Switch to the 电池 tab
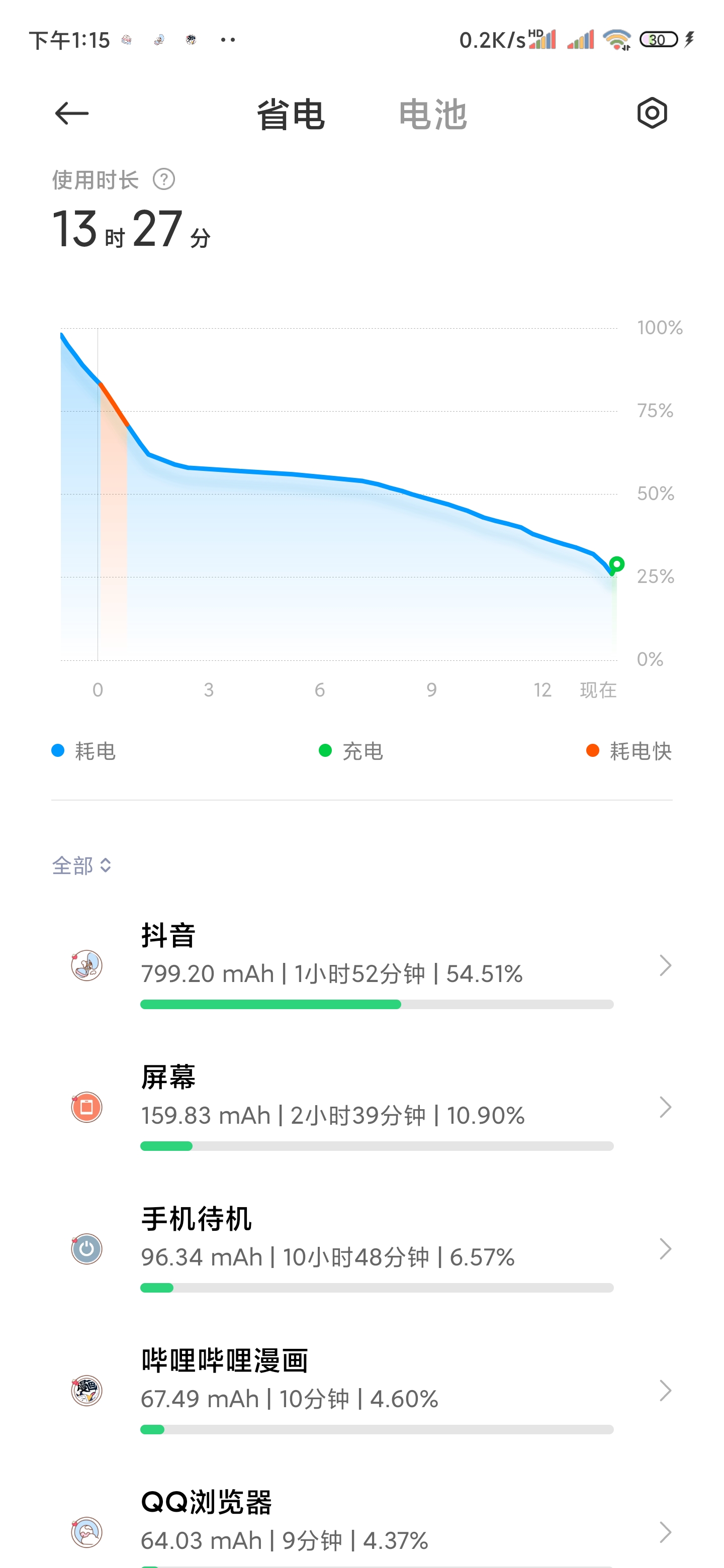Image resolution: width=724 pixels, height=1568 pixels. pos(432,115)
